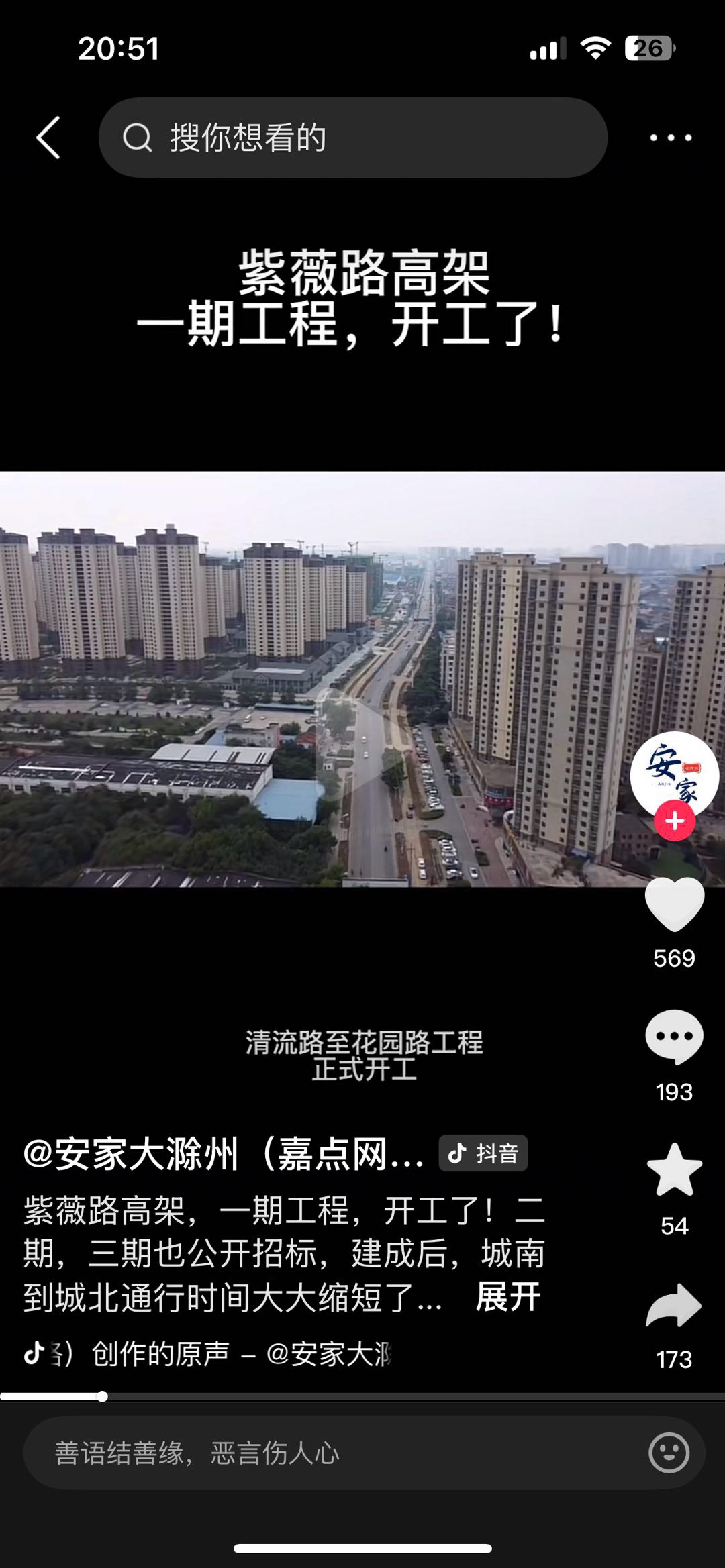Open the comment field 善语结善缘

tap(336, 1453)
